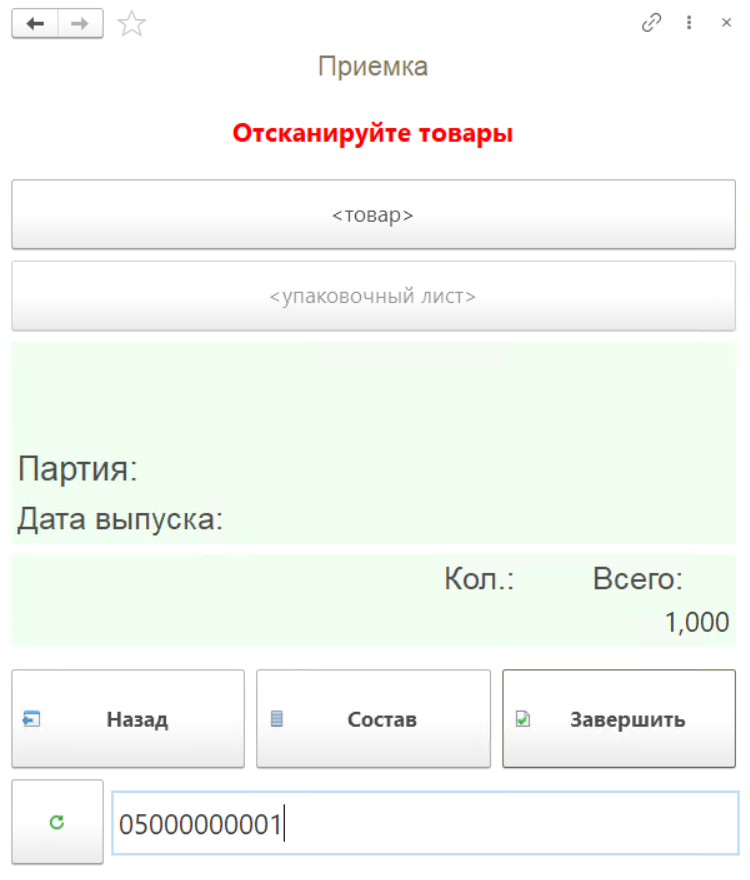Go forward with the right arrow
Screen dimensions: 750x880
pos(80,24)
